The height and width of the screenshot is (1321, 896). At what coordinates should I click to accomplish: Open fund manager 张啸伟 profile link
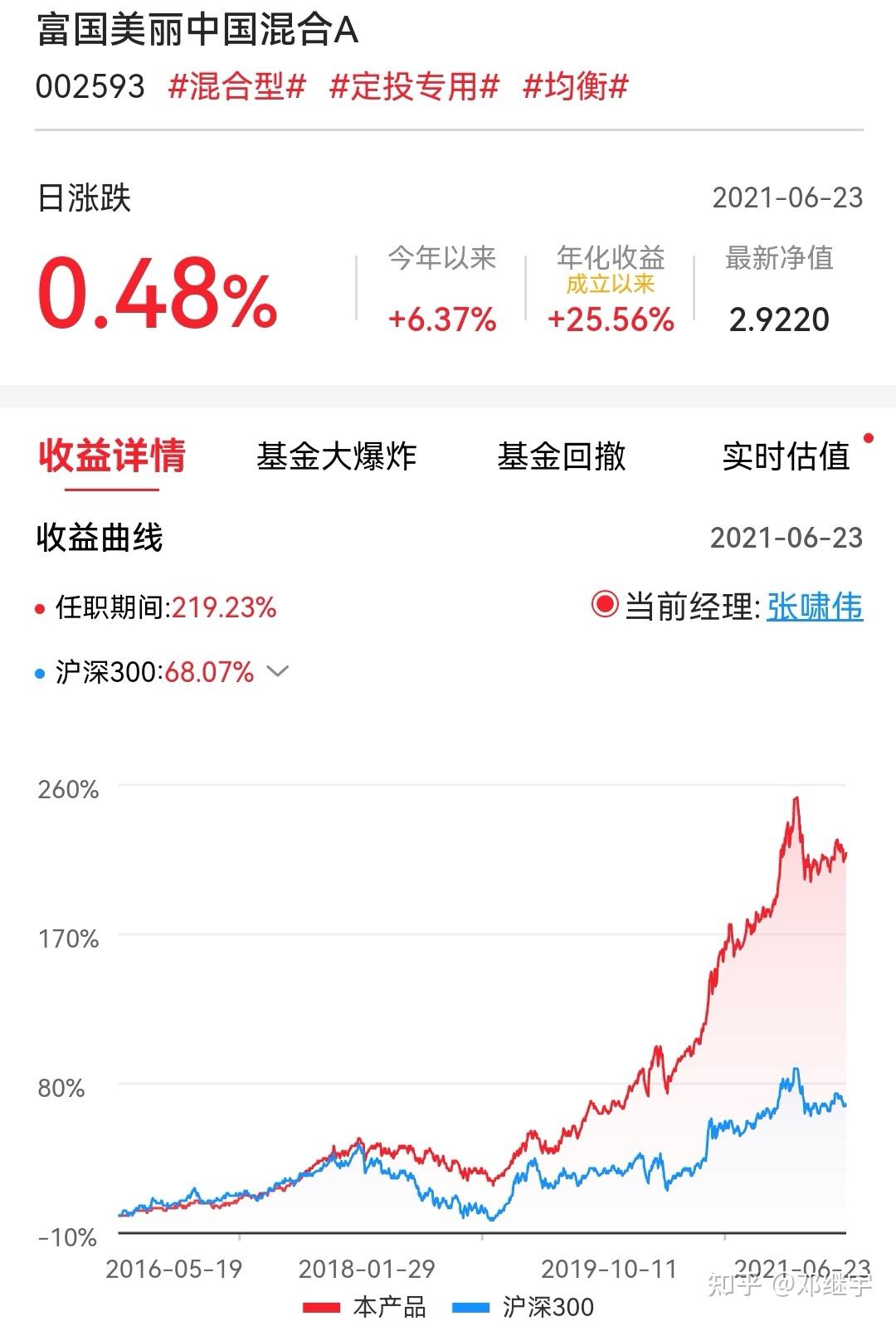click(x=816, y=607)
